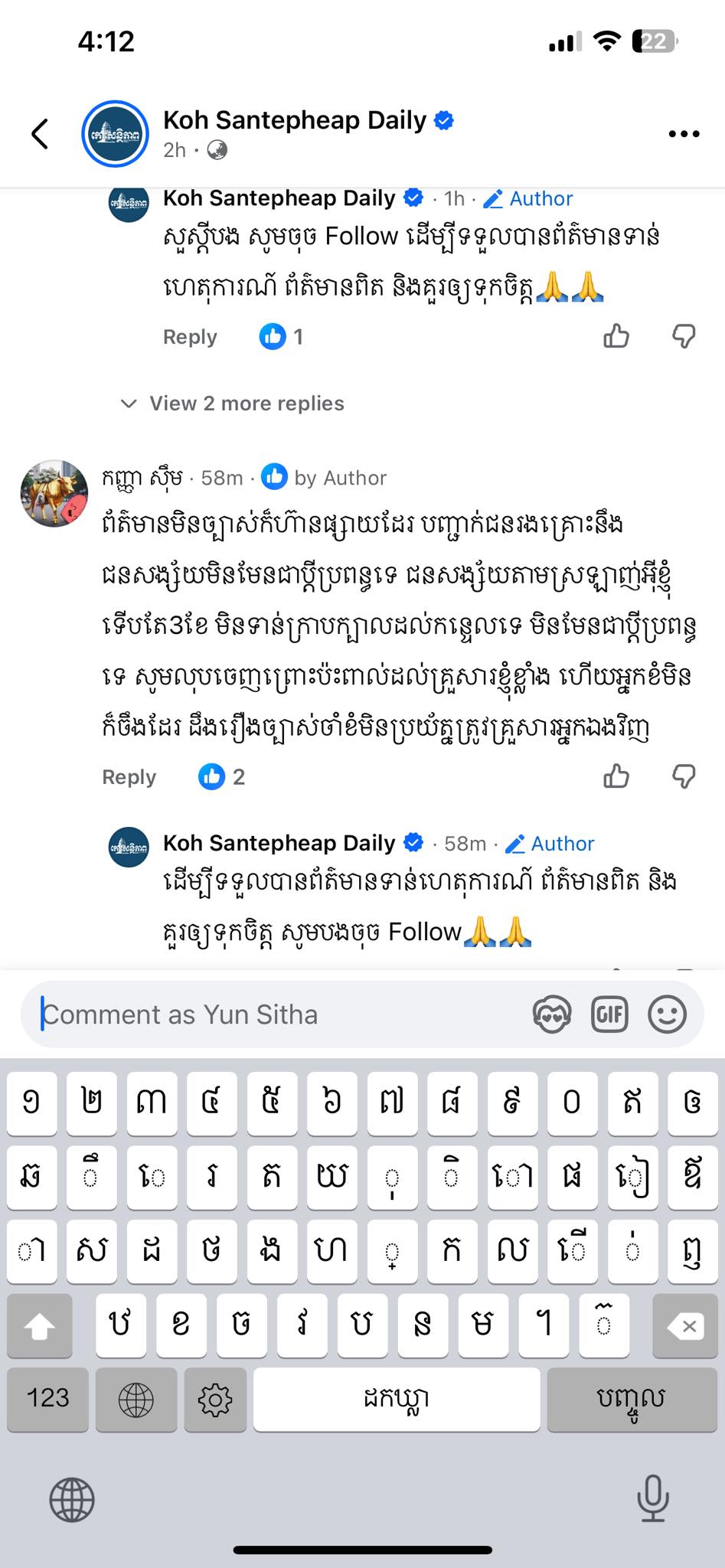Open the emoji smiley picker
This screenshot has height=1568, width=725.
(667, 1015)
